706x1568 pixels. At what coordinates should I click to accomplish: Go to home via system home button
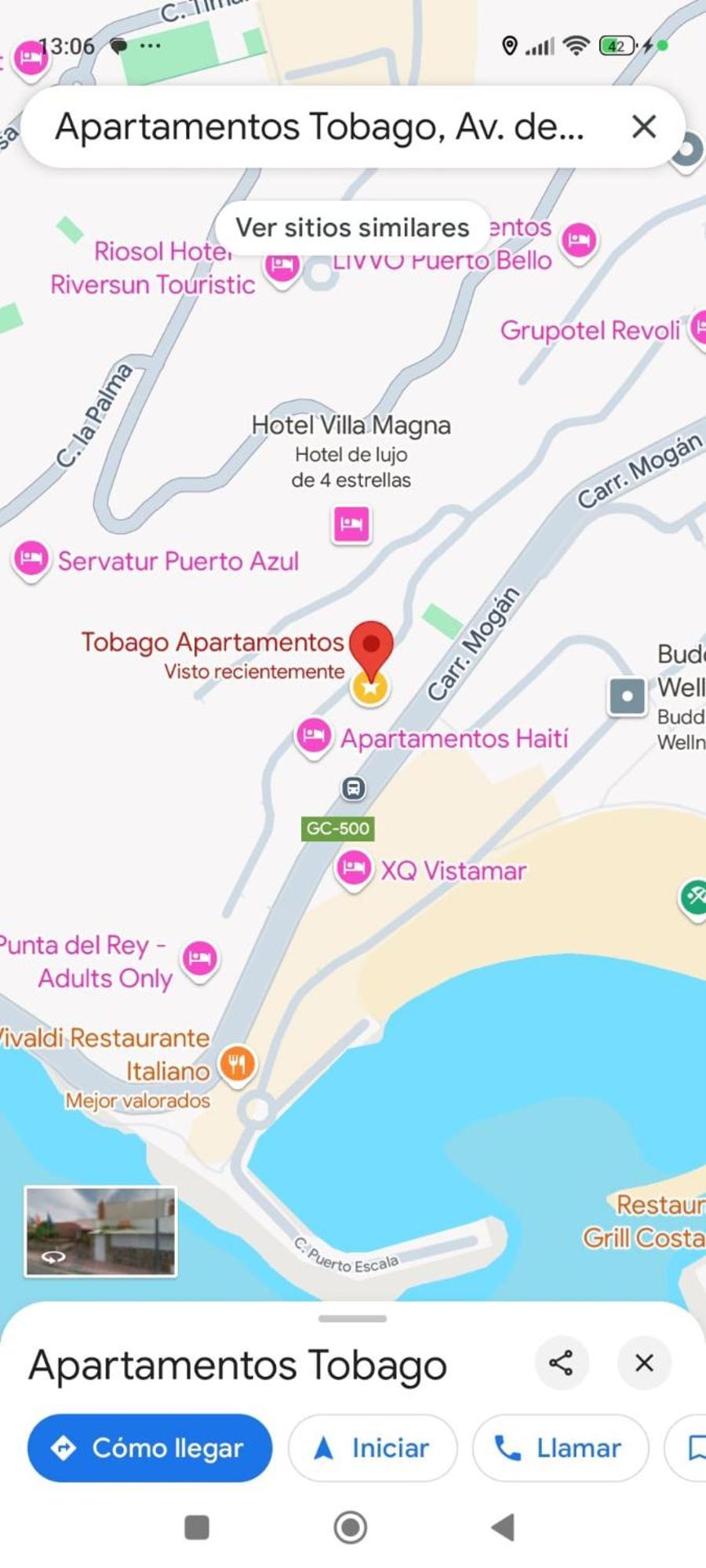[x=351, y=1527]
